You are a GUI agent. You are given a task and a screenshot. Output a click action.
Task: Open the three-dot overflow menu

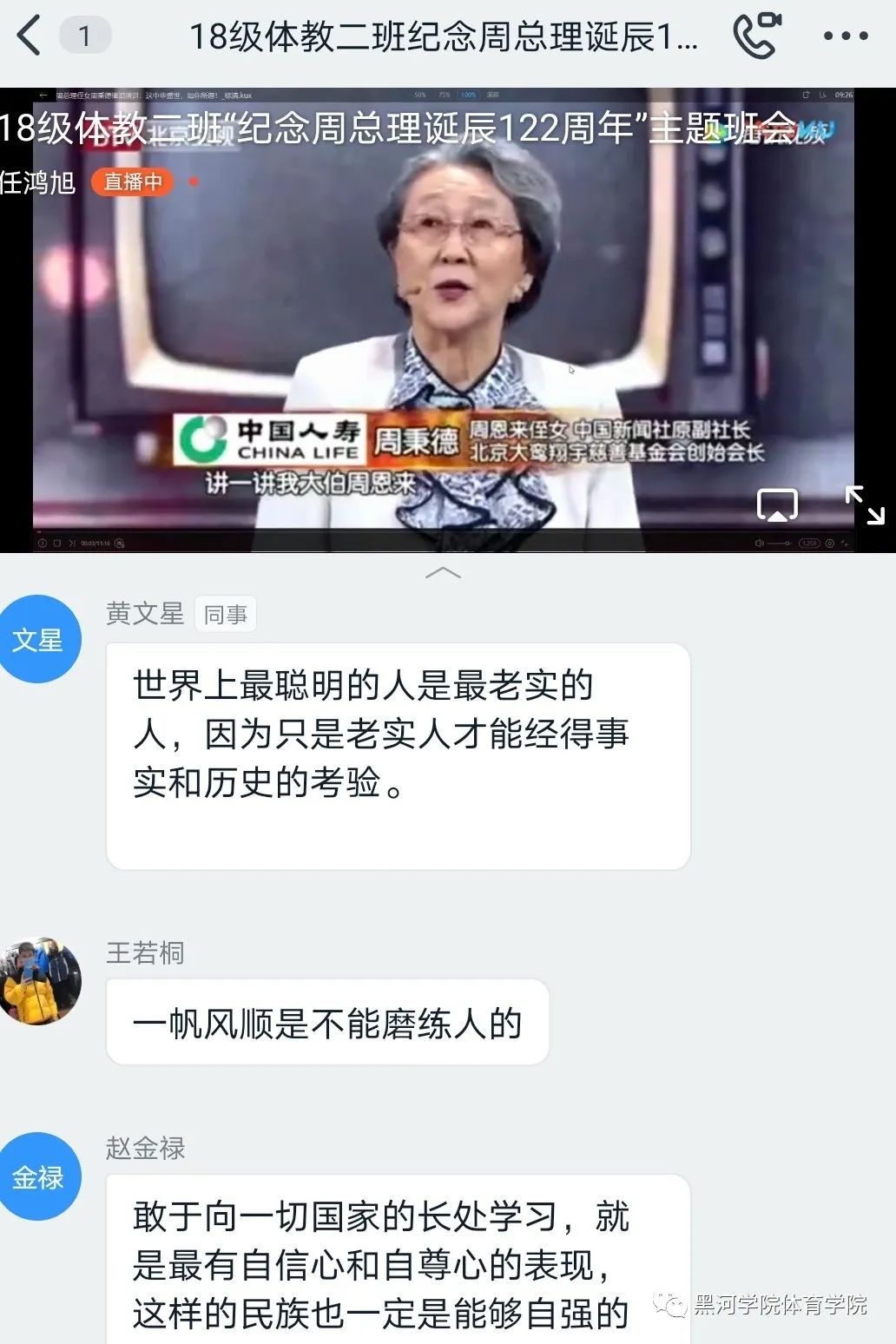pyautogui.click(x=845, y=36)
